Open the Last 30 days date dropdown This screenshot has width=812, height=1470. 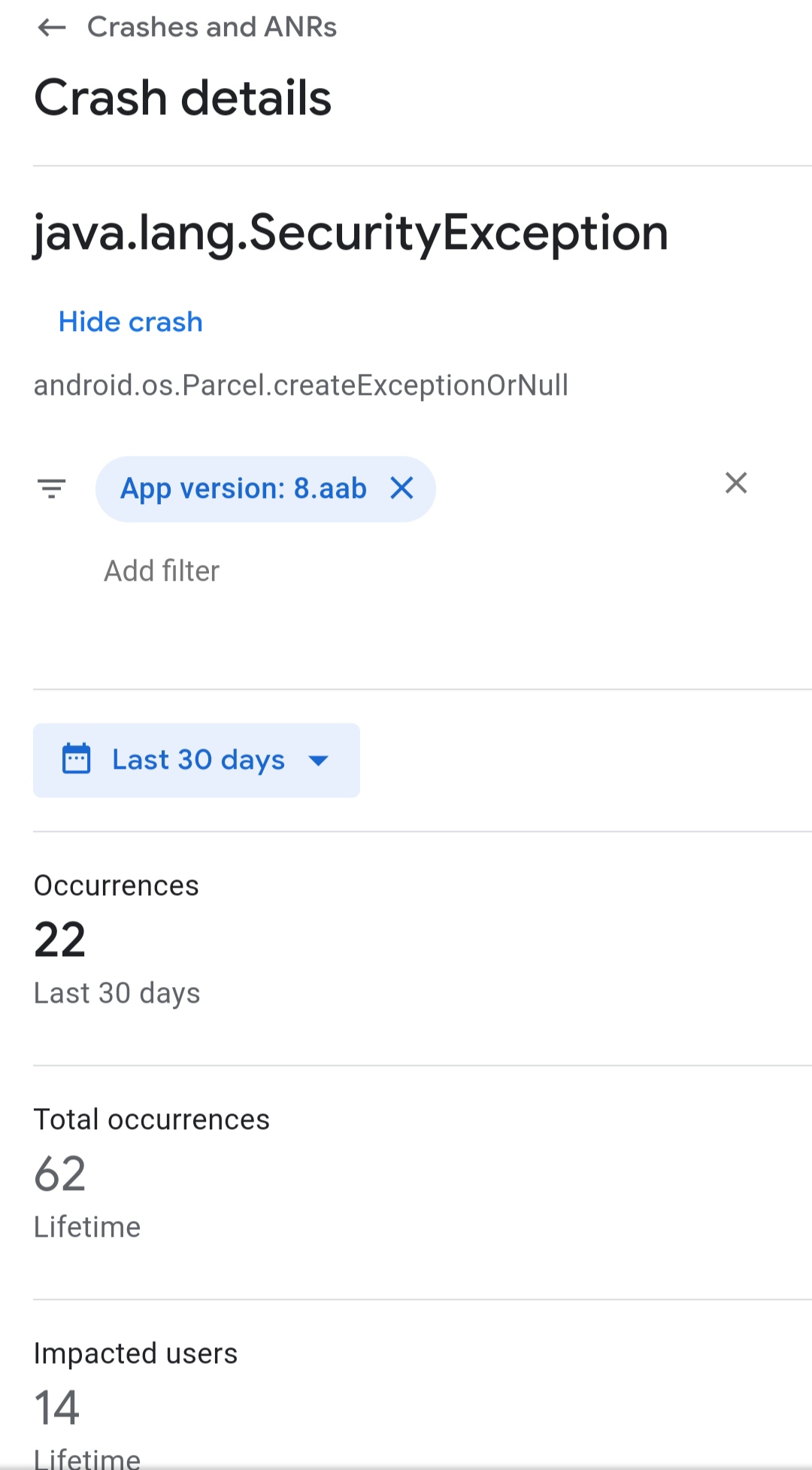(196, 760)
